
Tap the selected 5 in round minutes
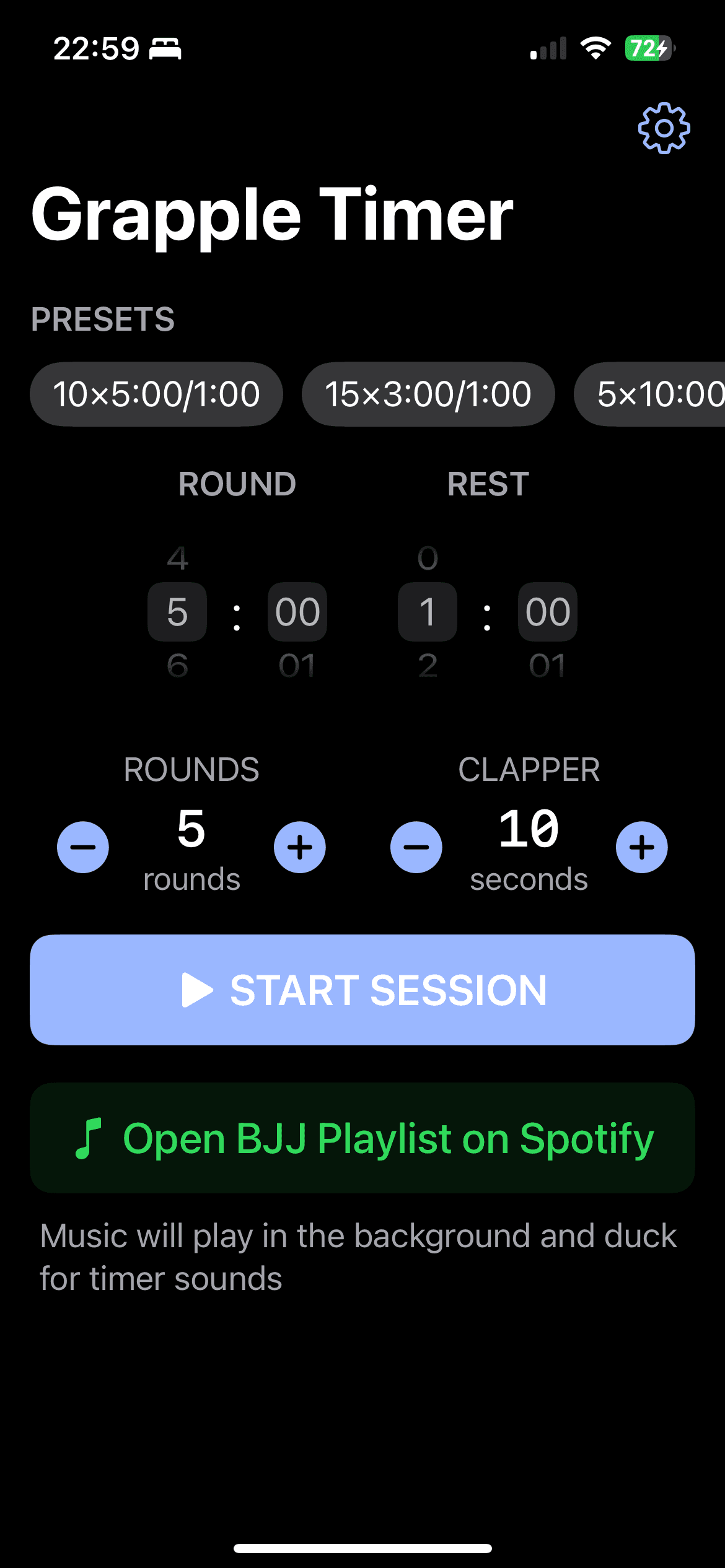pyautogui.click(x=177, y=612)
